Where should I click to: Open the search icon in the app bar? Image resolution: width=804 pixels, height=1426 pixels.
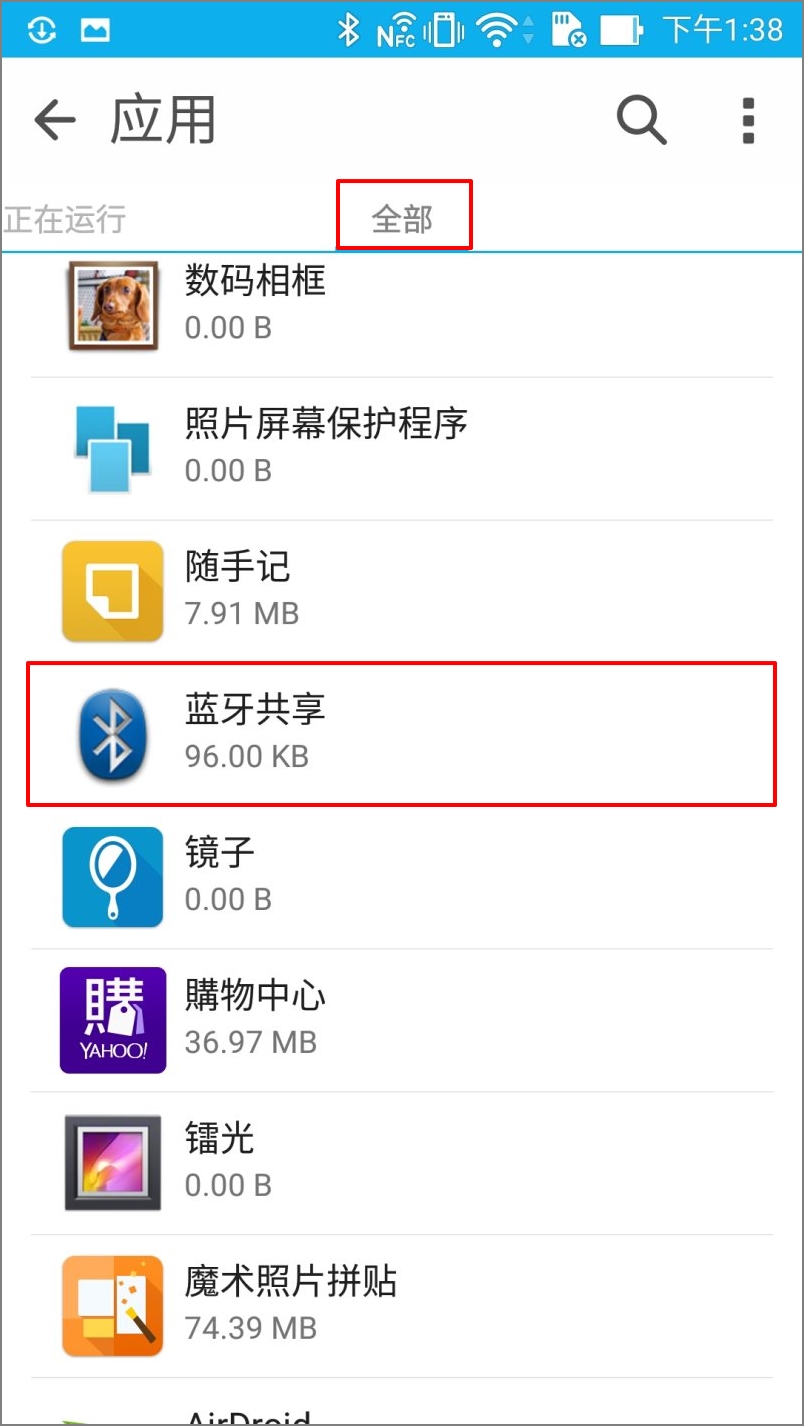(641, 121)
